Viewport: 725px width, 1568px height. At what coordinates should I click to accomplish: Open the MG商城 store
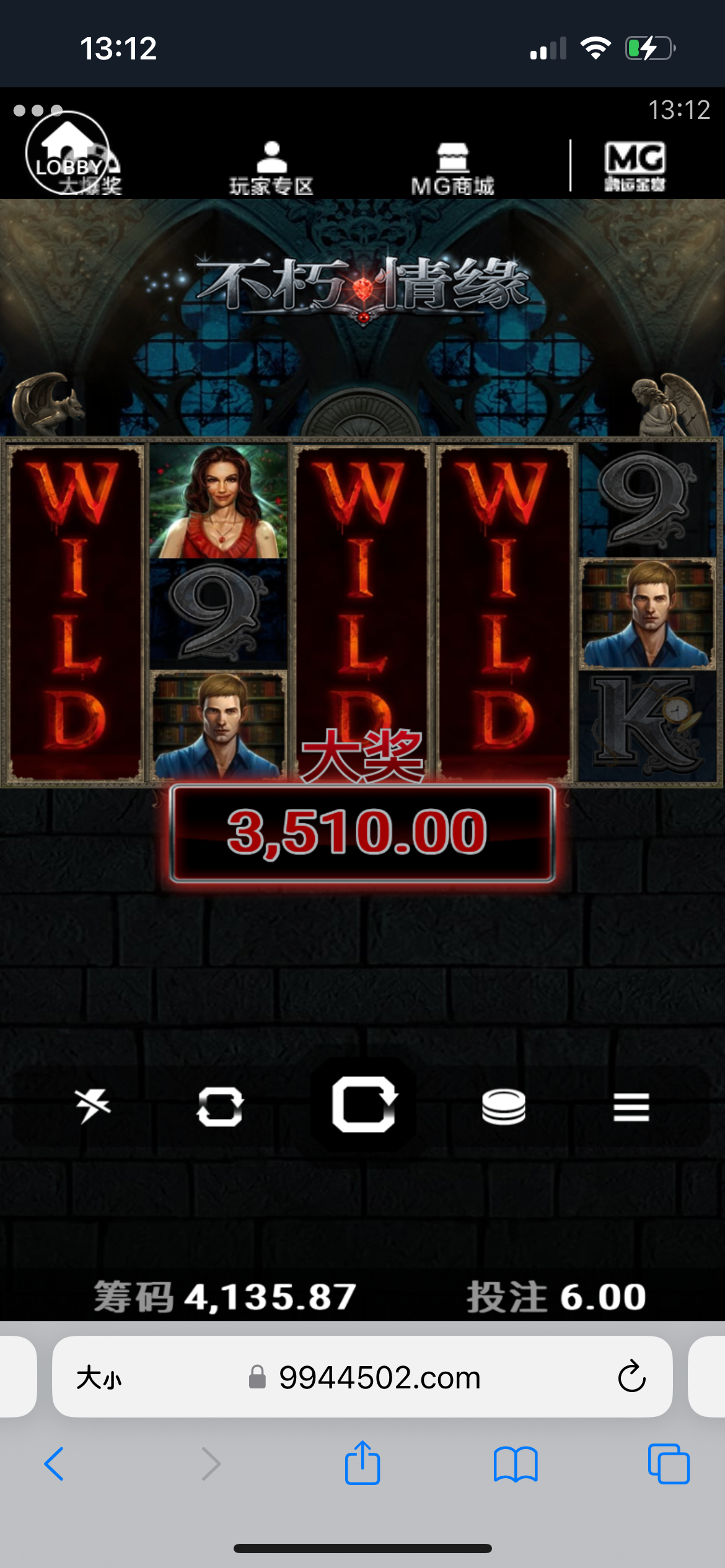tap(452, 167)
